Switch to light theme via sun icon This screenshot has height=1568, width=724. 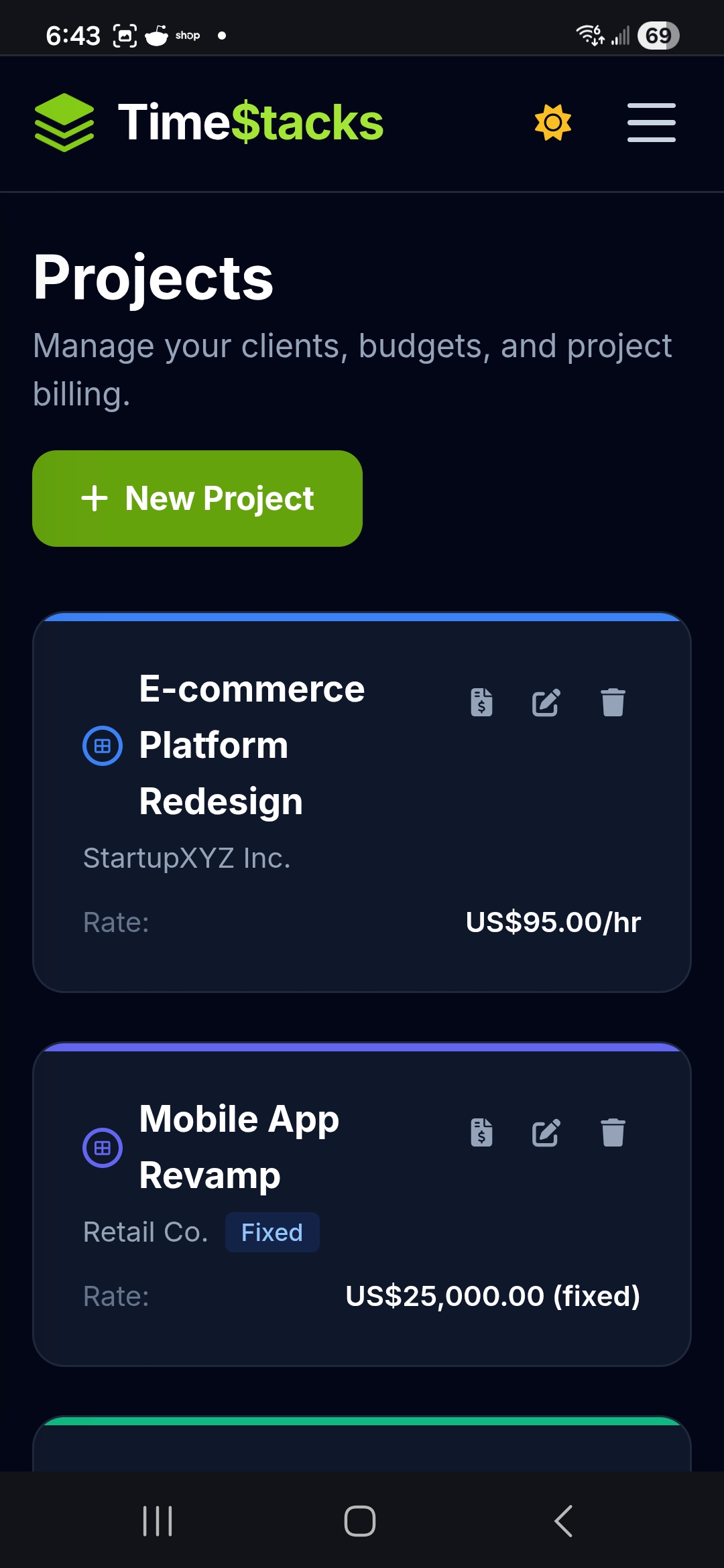[x=552, y=123]
